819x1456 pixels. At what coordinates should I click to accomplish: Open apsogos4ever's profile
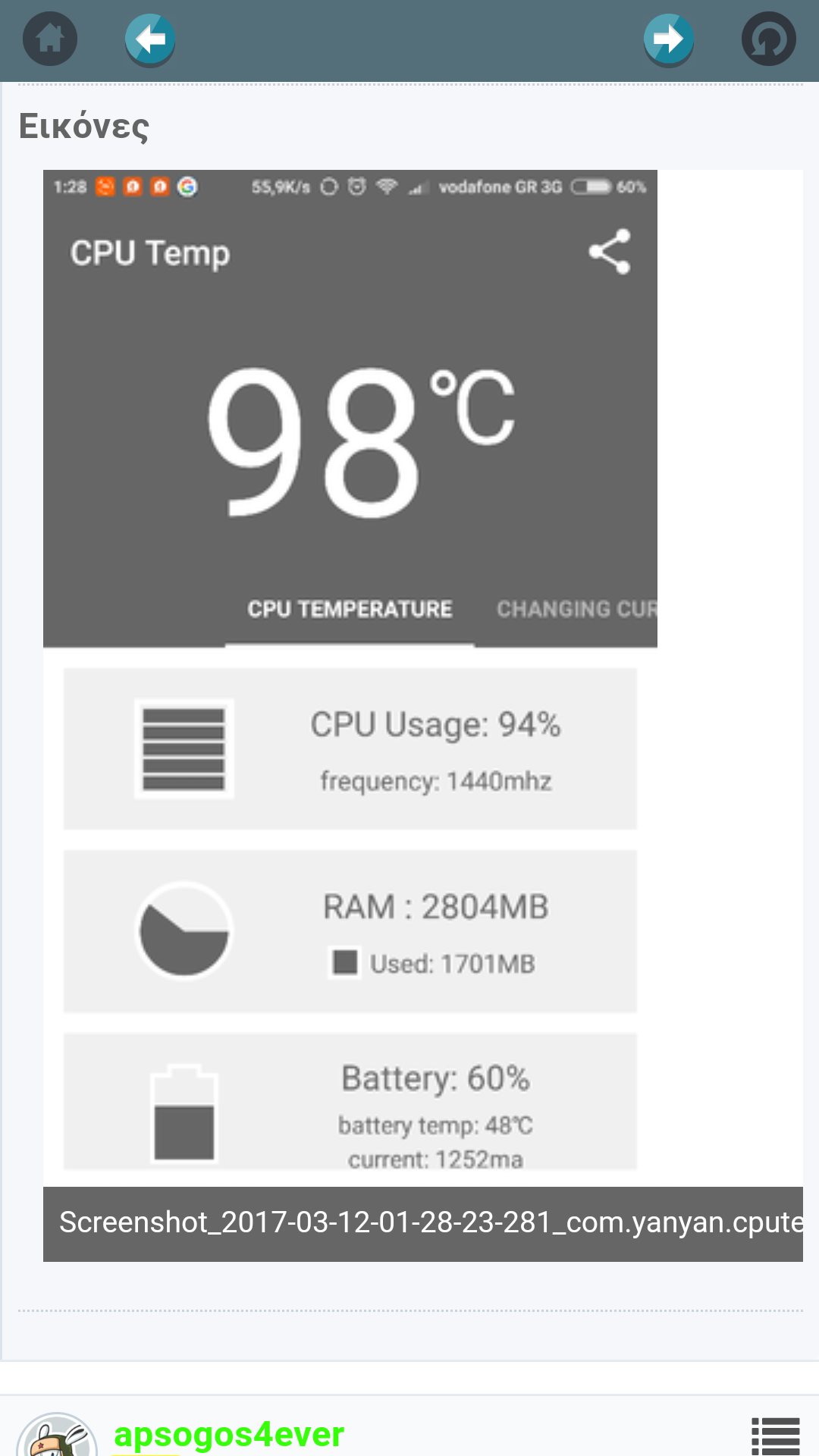228,1434
